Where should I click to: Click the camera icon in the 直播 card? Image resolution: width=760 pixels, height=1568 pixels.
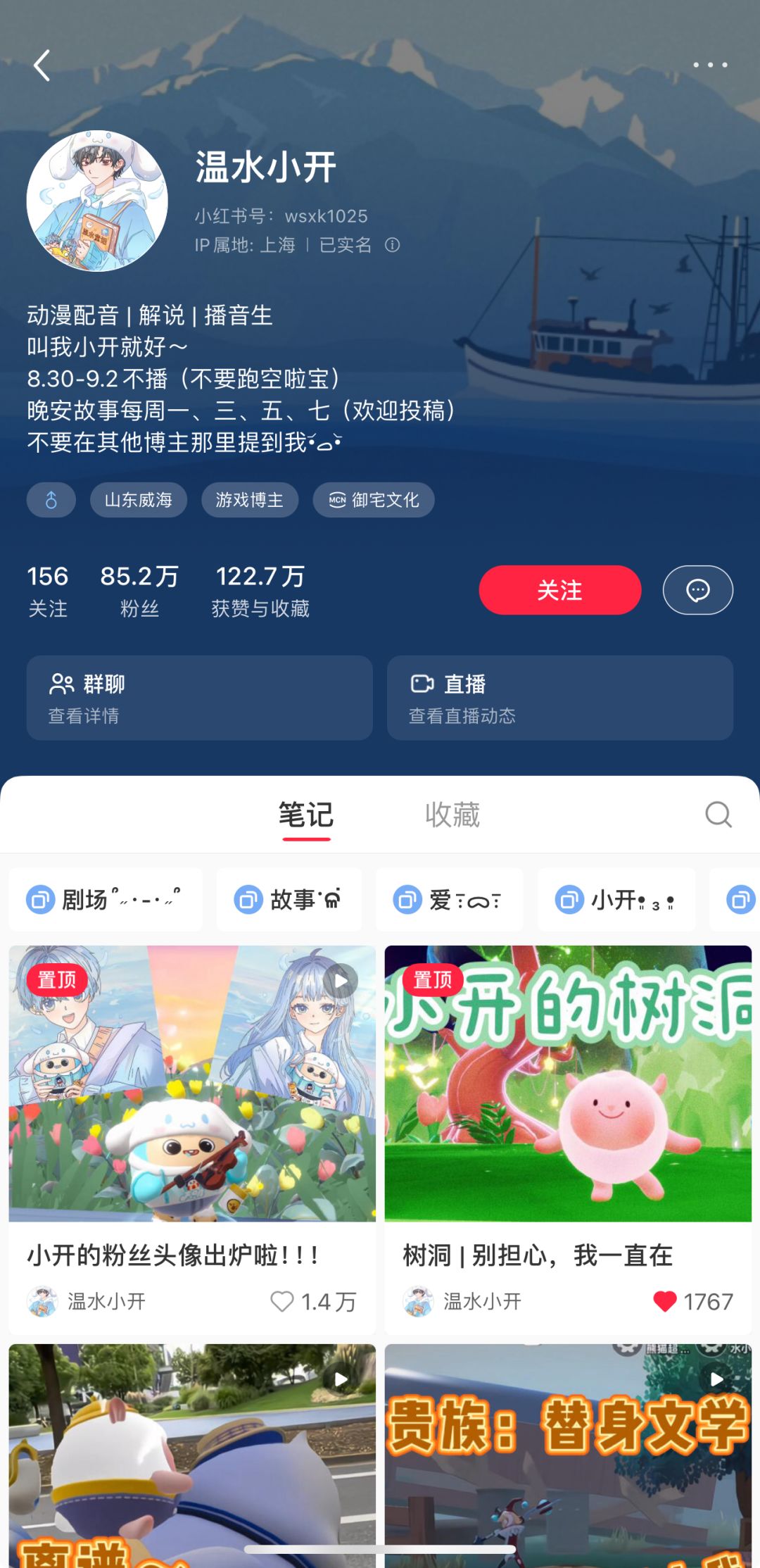click(422, 682)
